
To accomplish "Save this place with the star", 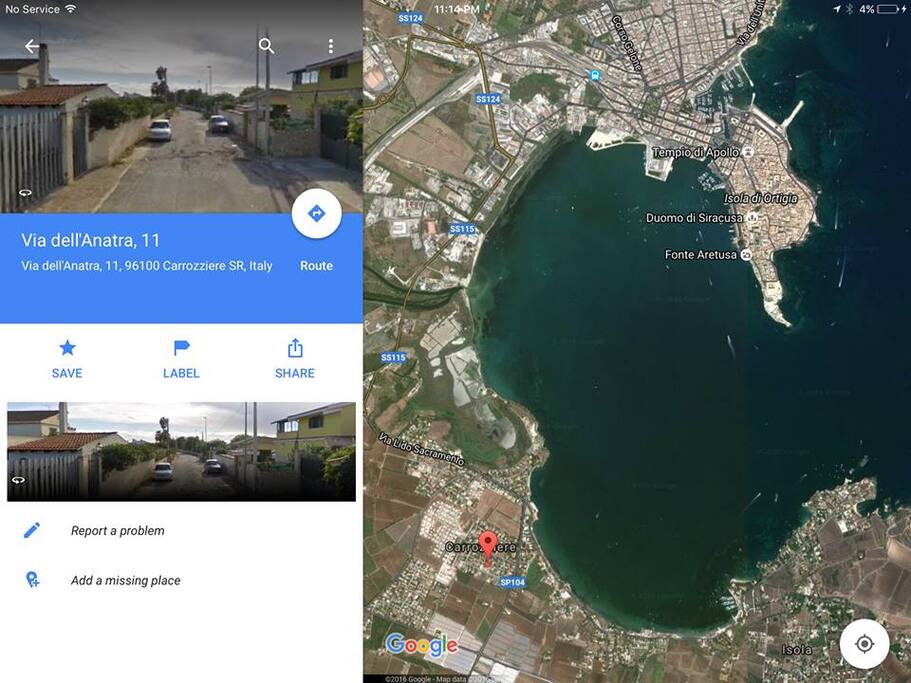I will [67, 358].
